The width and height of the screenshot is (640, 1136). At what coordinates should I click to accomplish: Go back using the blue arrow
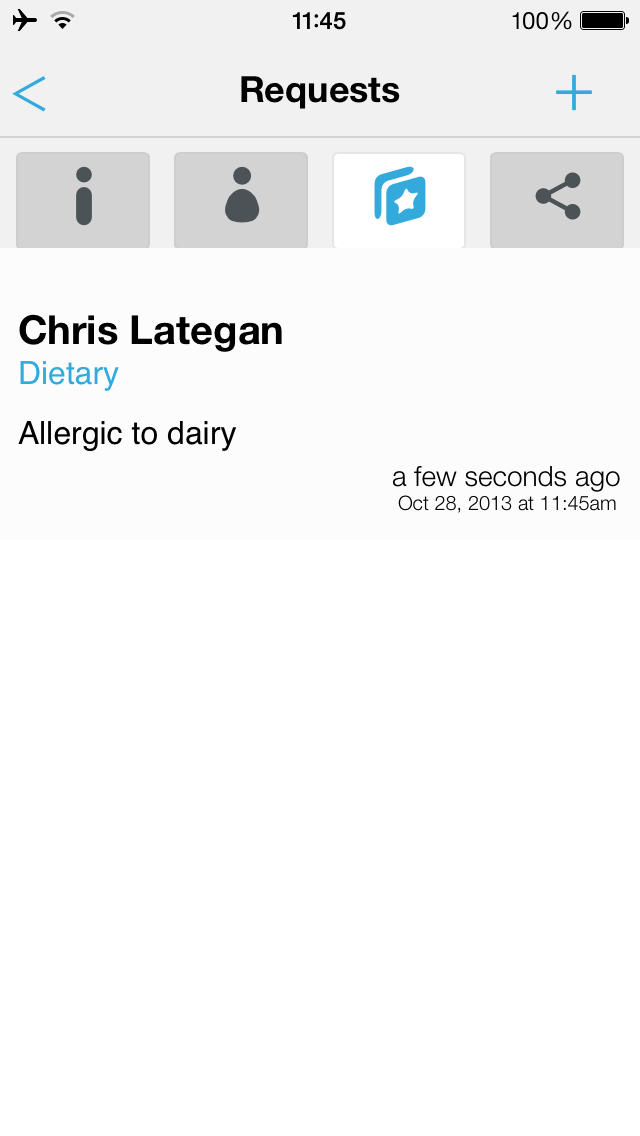click(x=30, y=93)
